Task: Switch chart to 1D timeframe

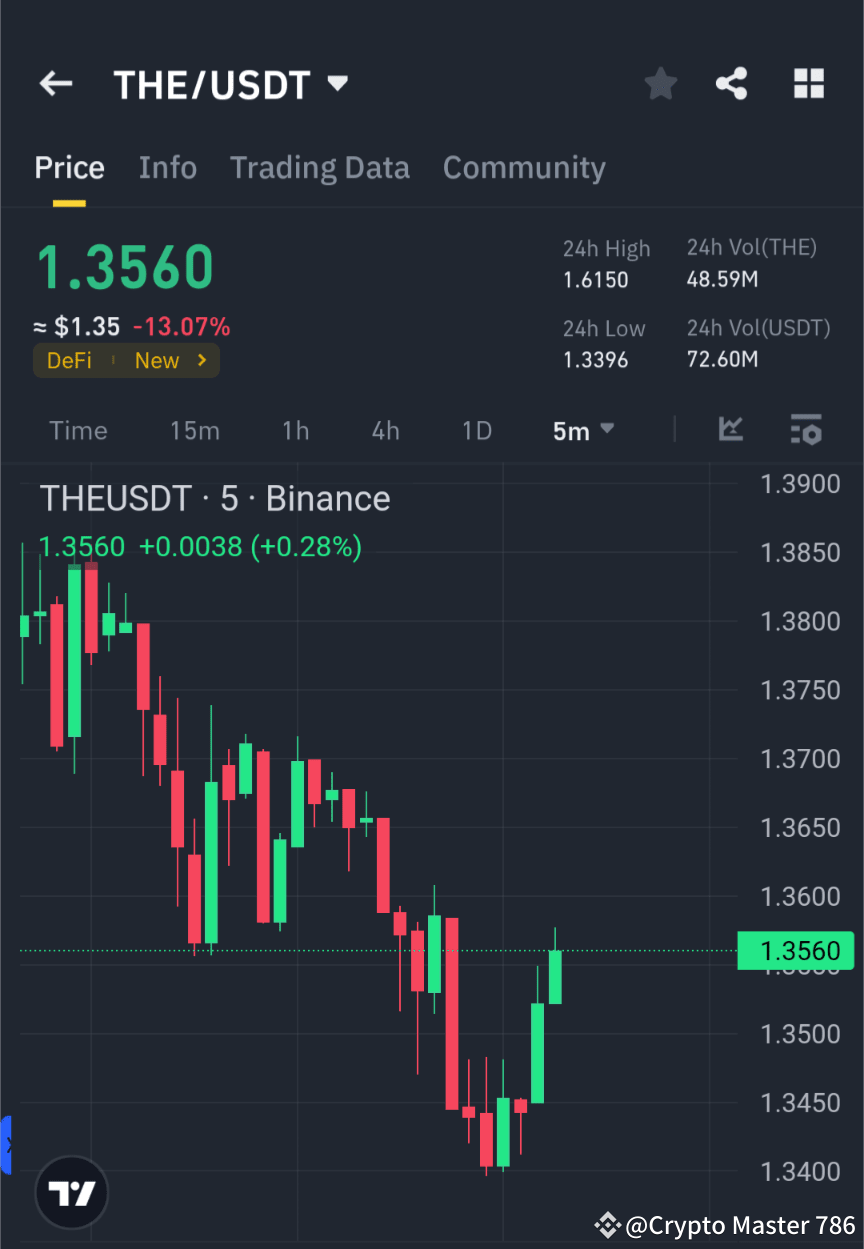Action: 476,430
